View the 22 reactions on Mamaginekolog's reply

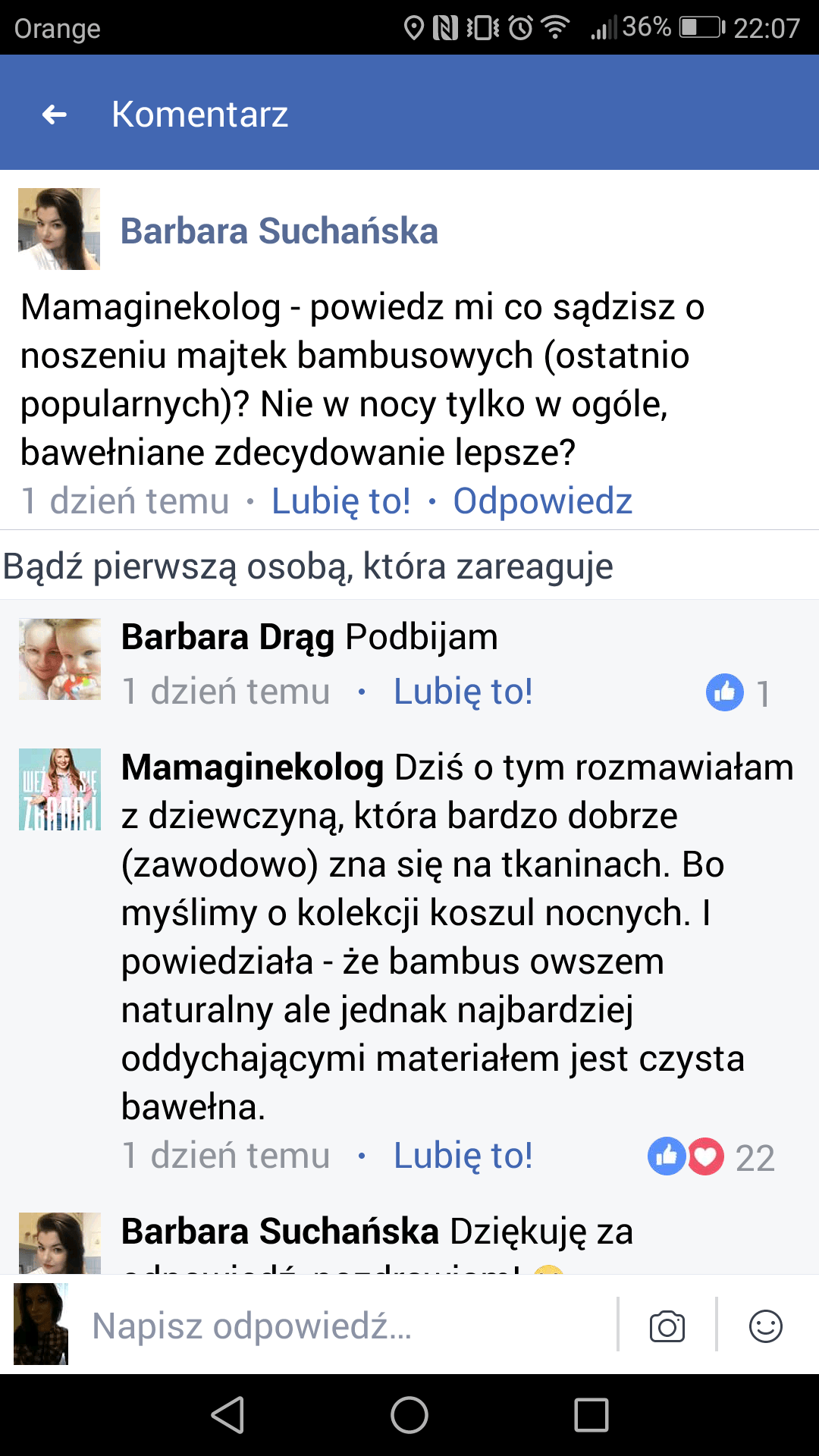pos(711,1157)
